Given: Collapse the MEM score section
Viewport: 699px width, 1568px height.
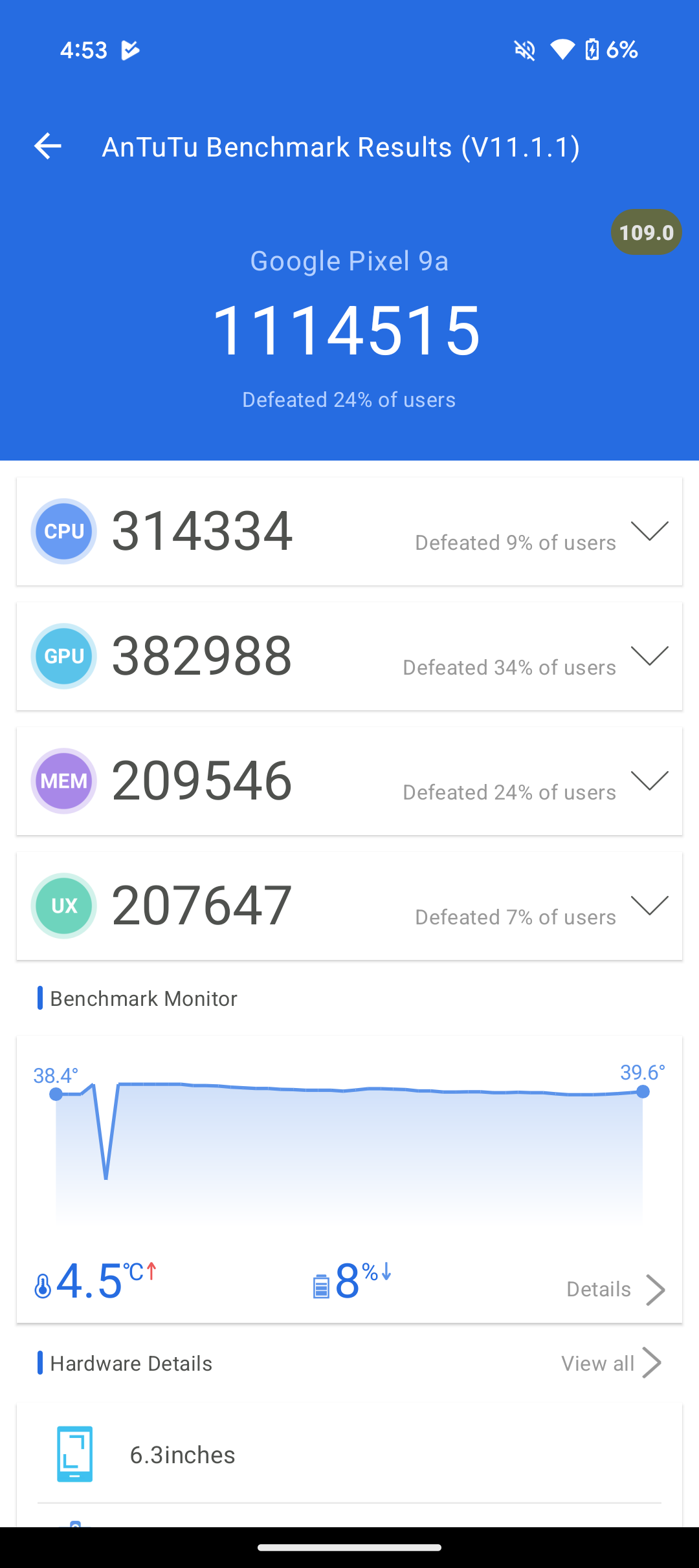Looking at the screenshot, I should click(x=650, y=781).
